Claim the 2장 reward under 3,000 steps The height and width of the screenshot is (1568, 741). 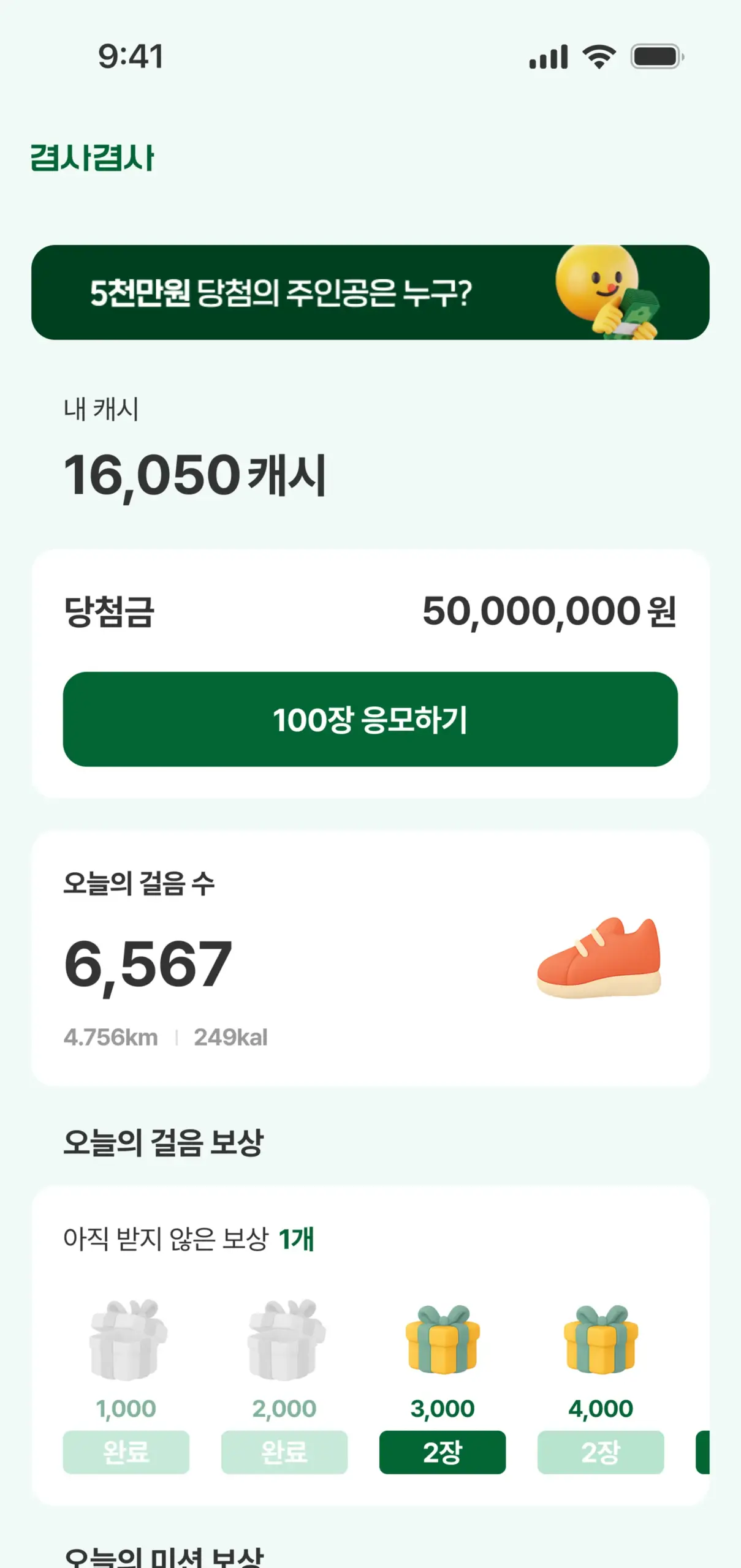443,1453
